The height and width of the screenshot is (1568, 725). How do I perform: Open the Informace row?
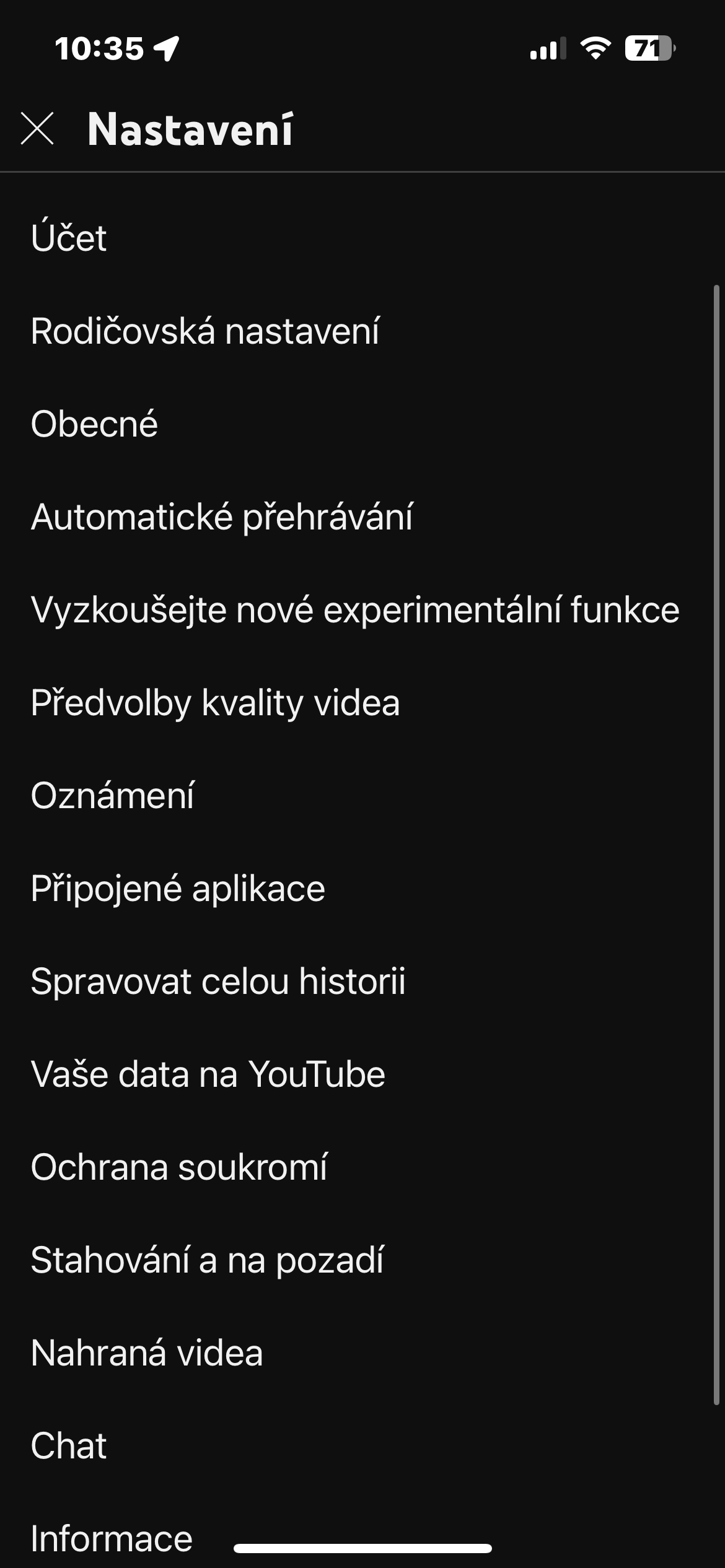(112, 1538)
